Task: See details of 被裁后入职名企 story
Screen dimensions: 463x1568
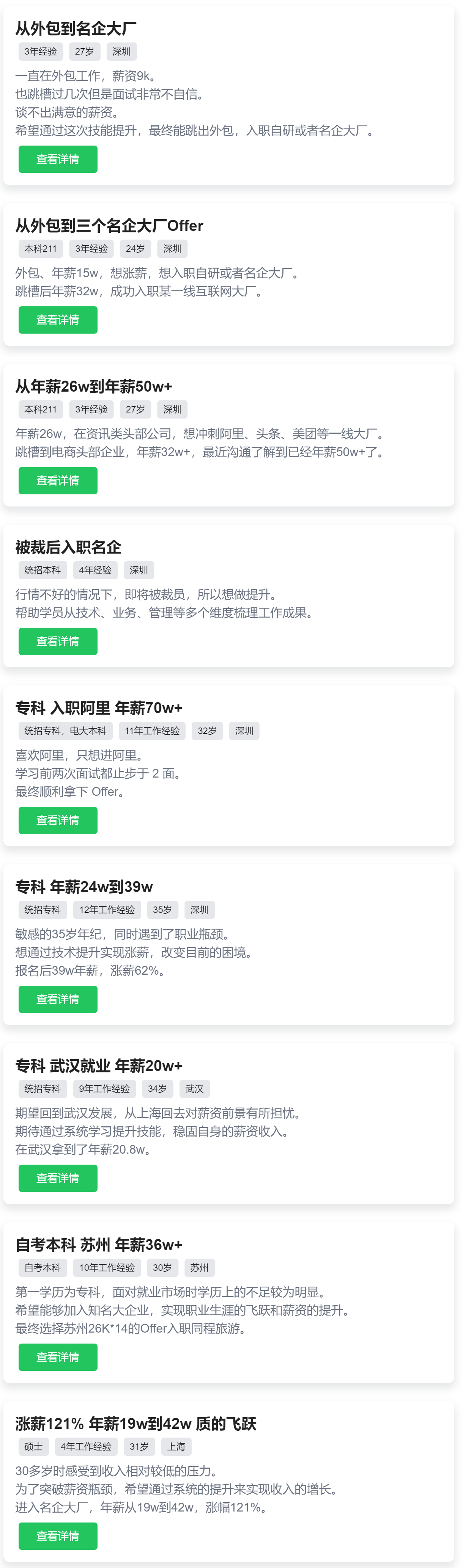Action: (x=58, y=641)
